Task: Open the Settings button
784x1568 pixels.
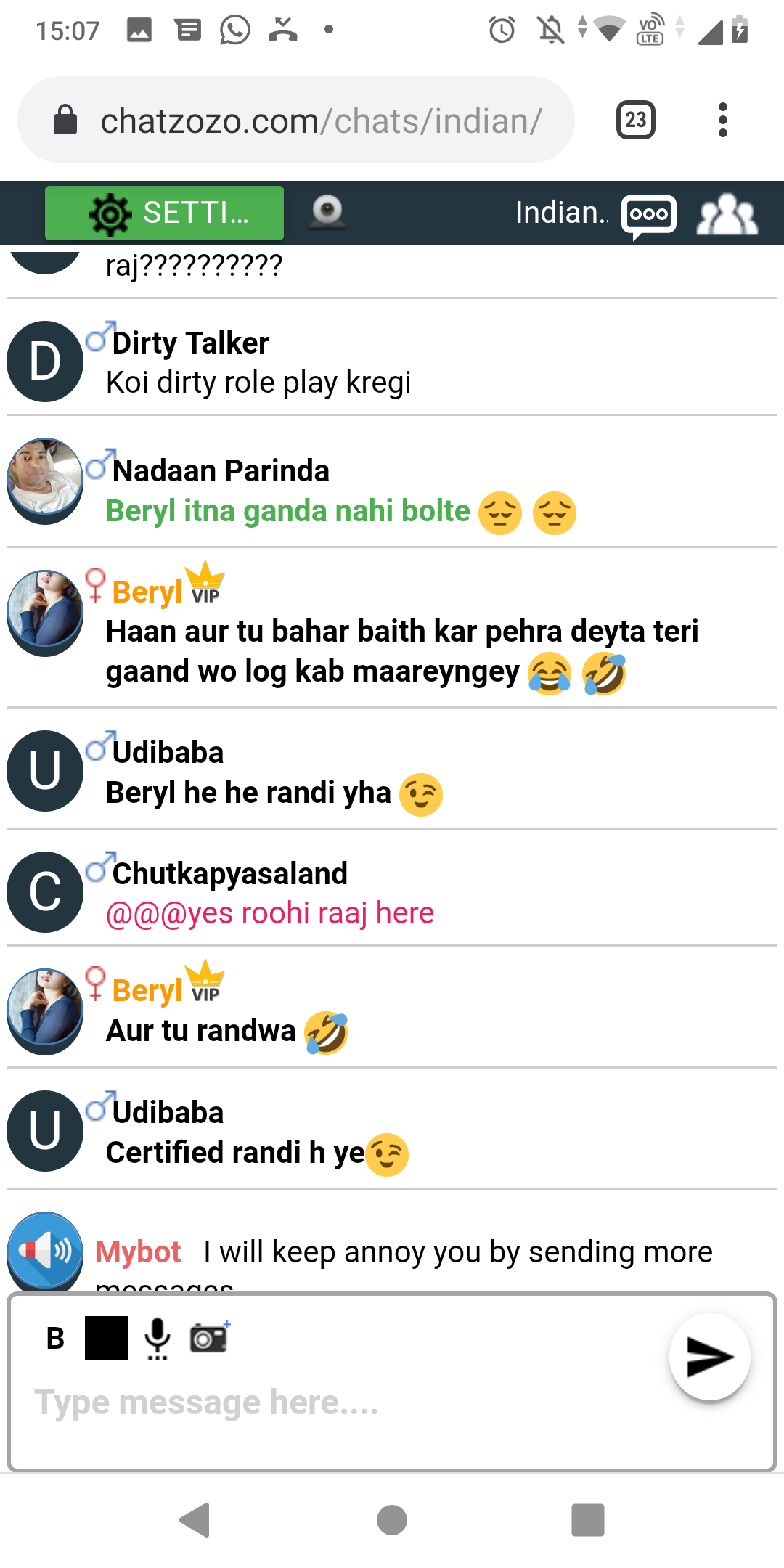Action: click(164, 213)
